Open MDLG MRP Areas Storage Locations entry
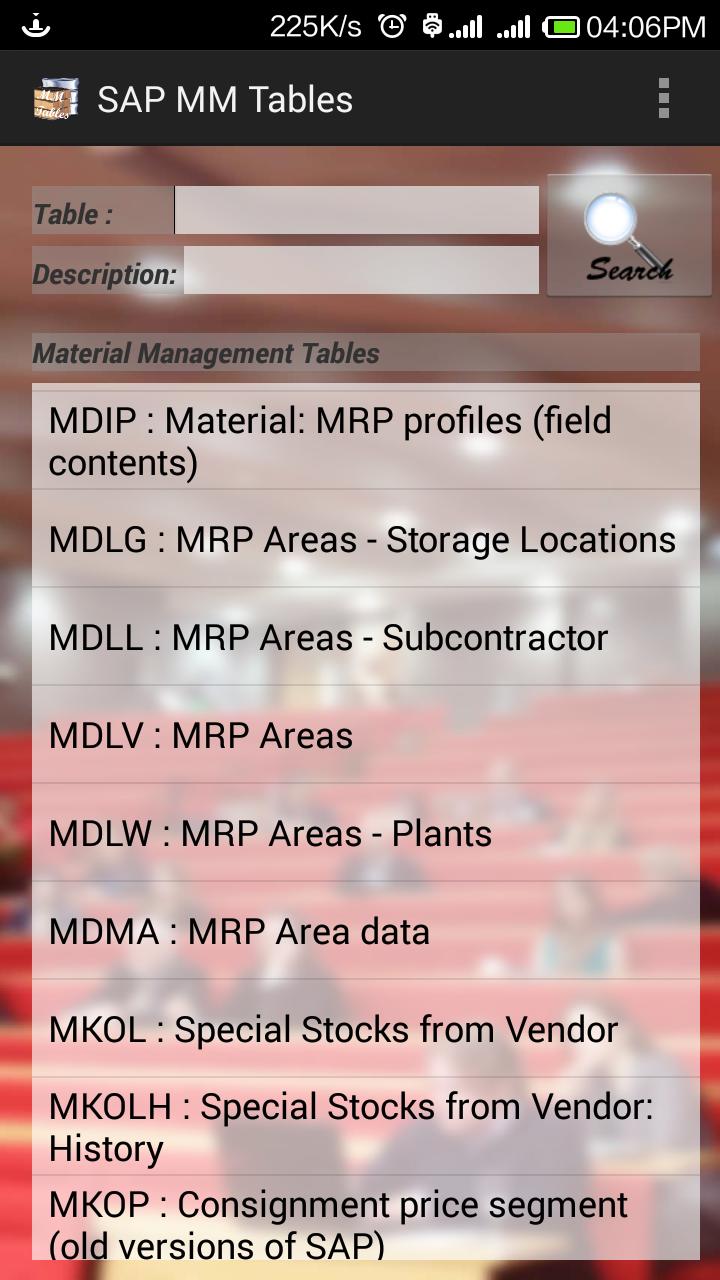Image resolution: width=720 pixels, height=1280 pixels. point(360,538)
